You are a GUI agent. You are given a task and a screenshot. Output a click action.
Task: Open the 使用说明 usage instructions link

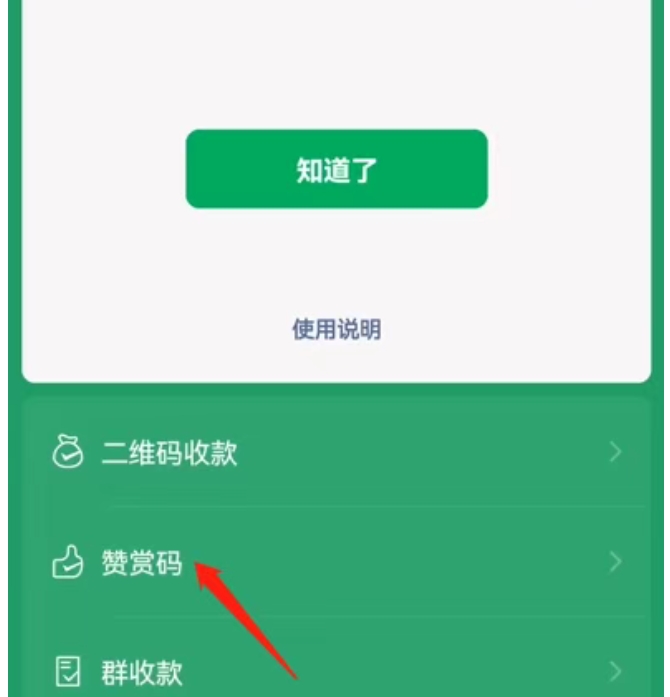[336, 329]
